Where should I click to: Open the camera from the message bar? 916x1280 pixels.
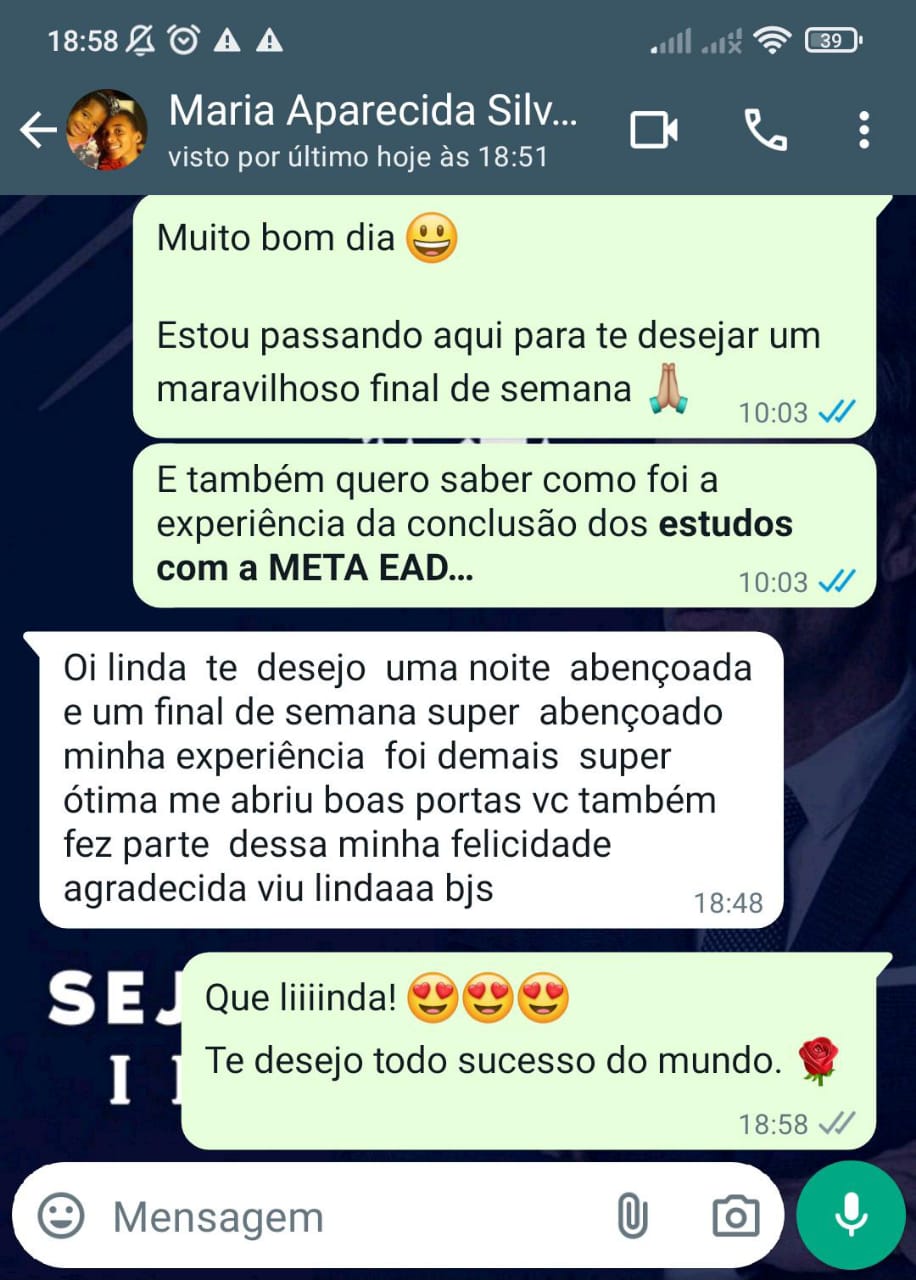coord(735,1216)
